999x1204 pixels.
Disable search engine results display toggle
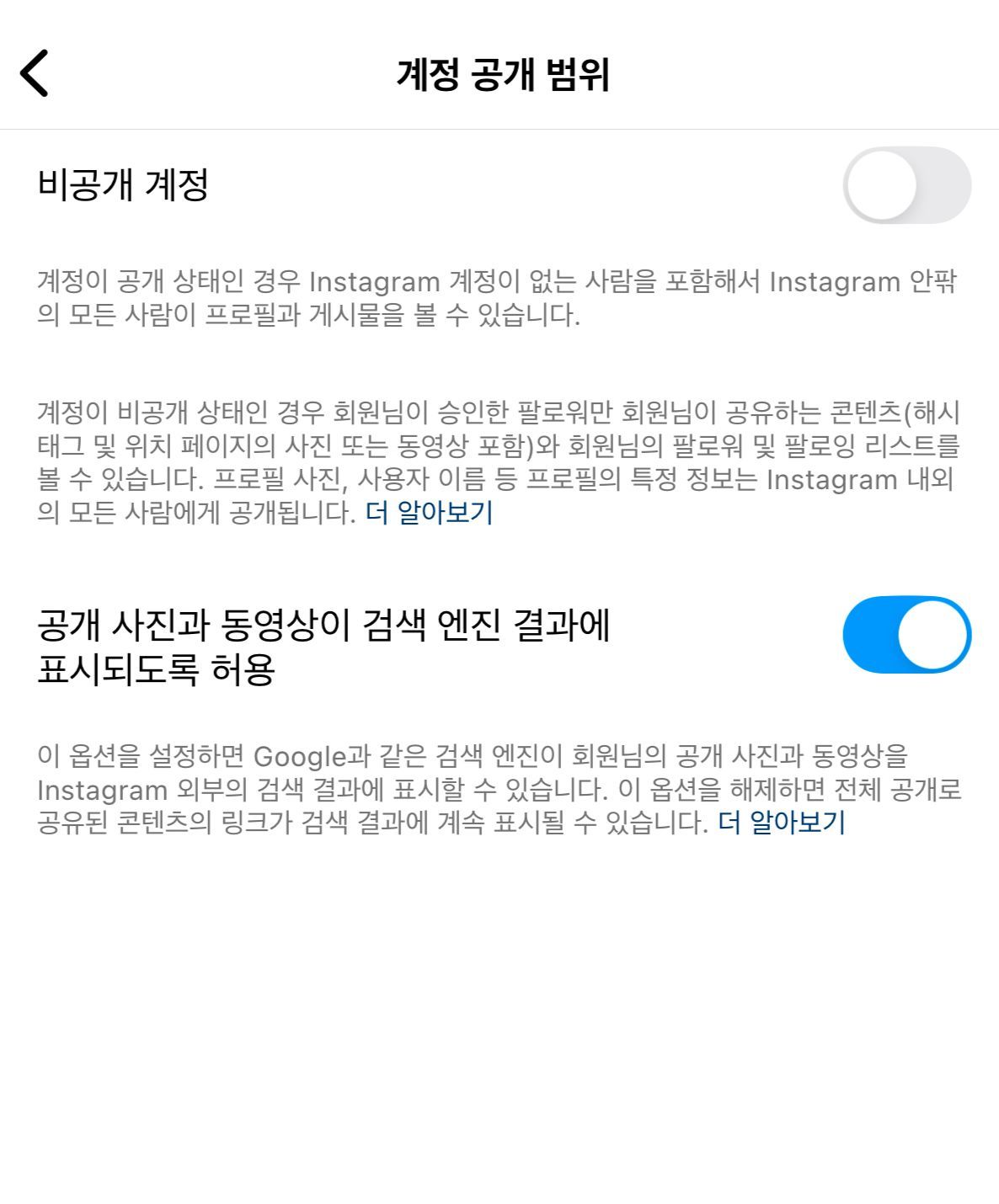[x=906, y=635]
